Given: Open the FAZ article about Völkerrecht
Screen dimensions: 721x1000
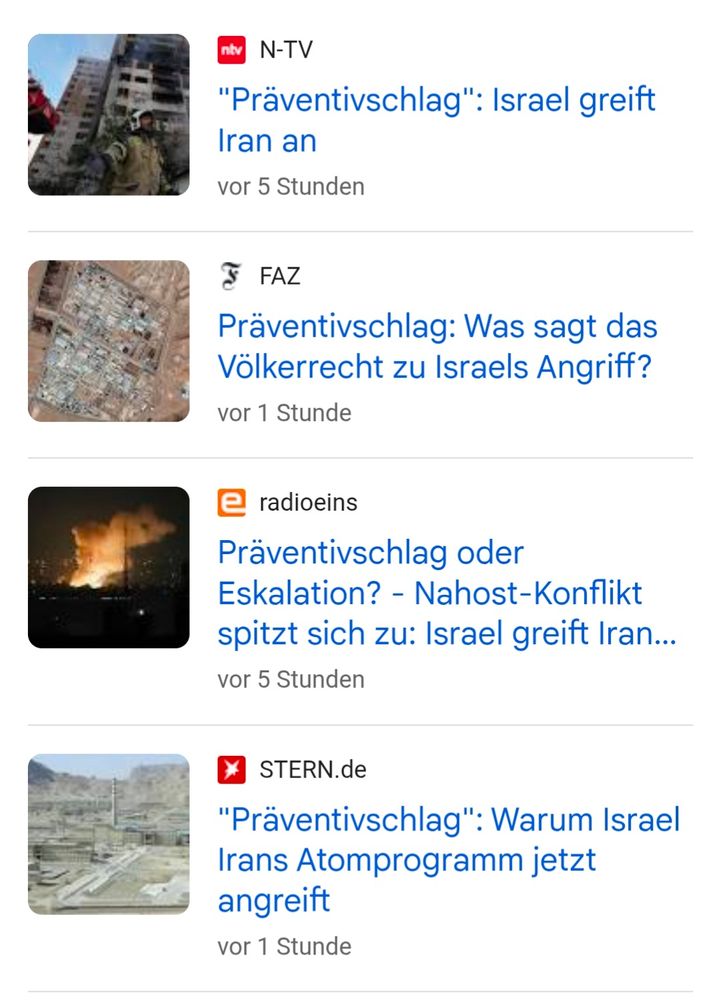Looking at the screenshot, I should (437, 345).
